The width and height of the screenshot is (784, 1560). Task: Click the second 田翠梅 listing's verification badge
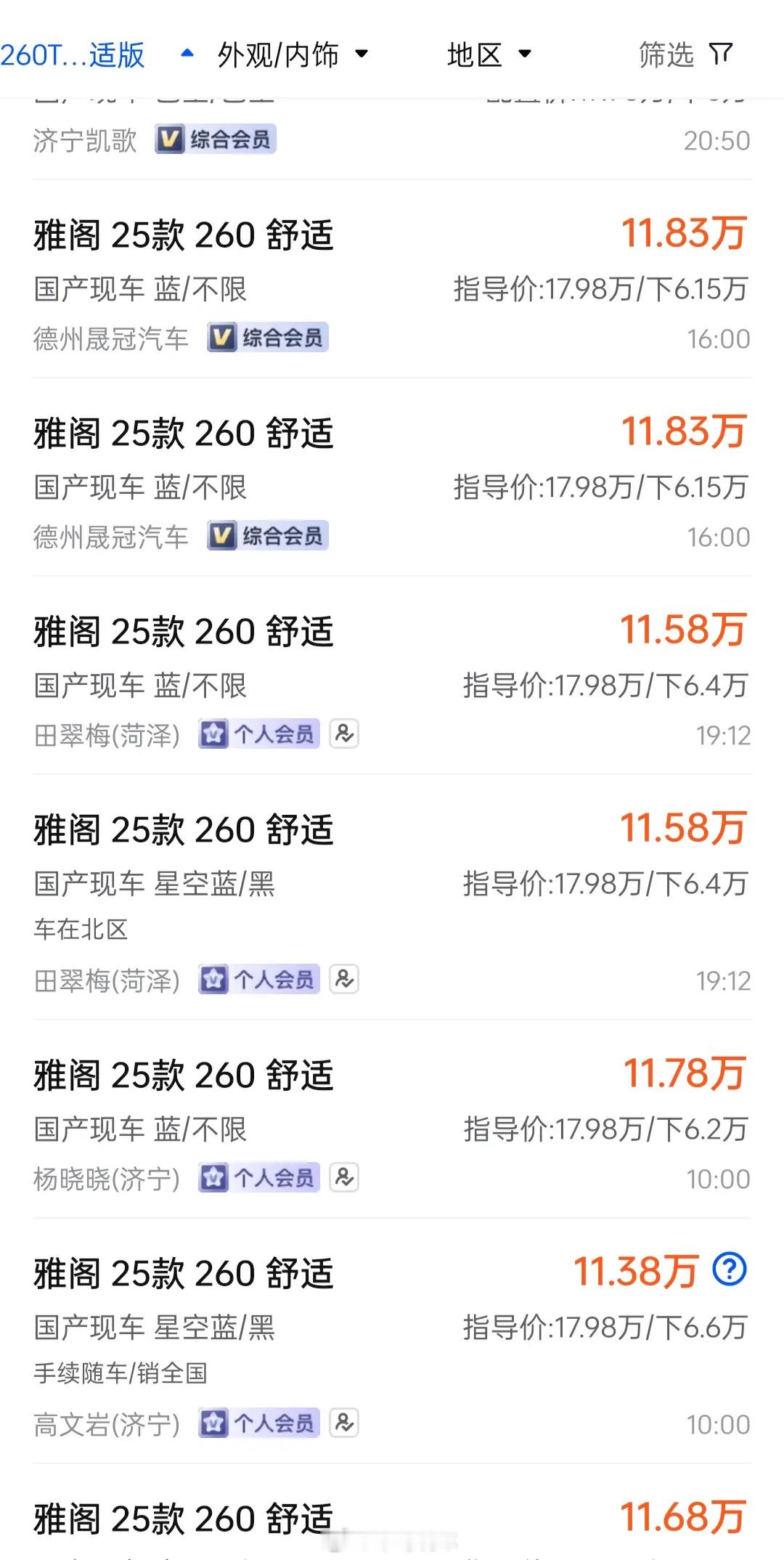pyautogui.click(x=346, y=979)
